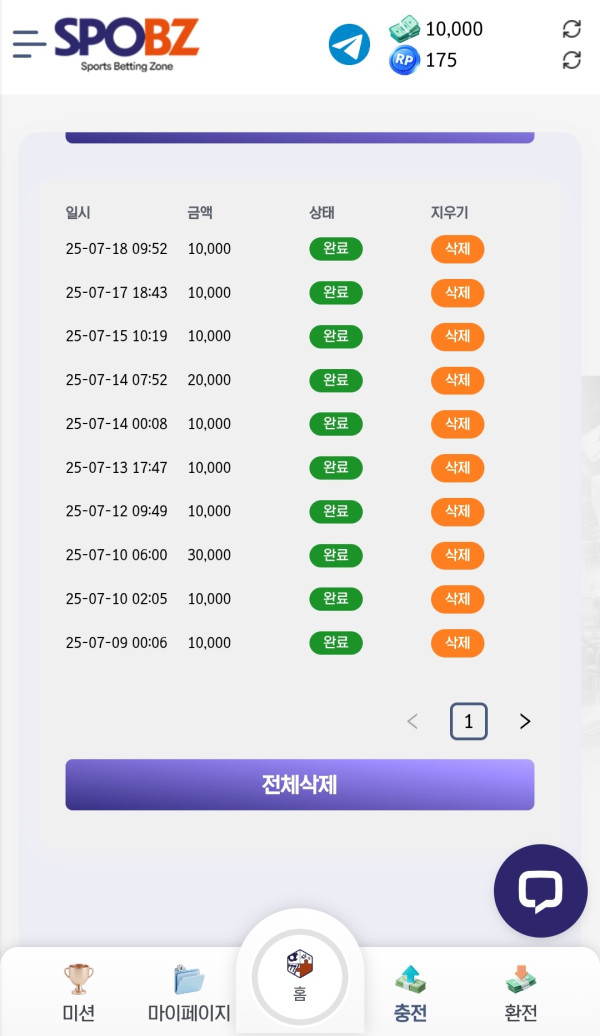Delete the 25-07-17 18:43 record
The height and width of the screenshot is (1036, 600).
[x=457, y=293]
